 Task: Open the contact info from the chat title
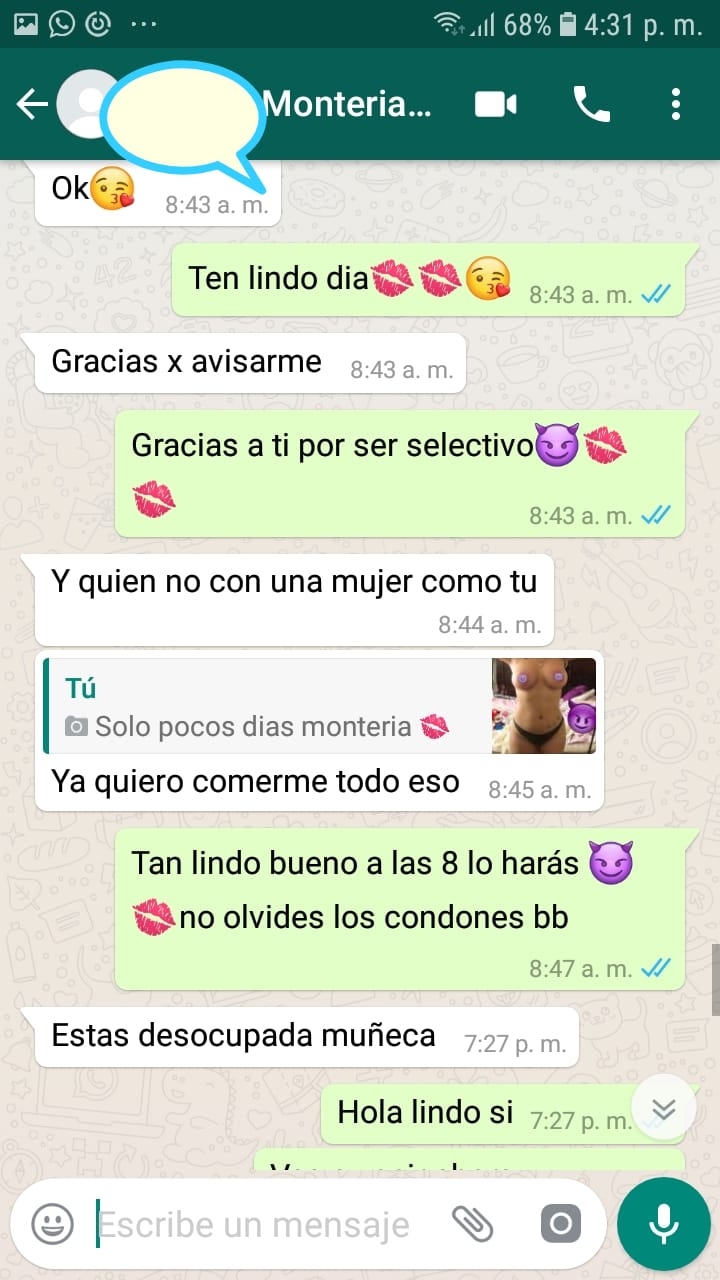[x=345, y=104]
